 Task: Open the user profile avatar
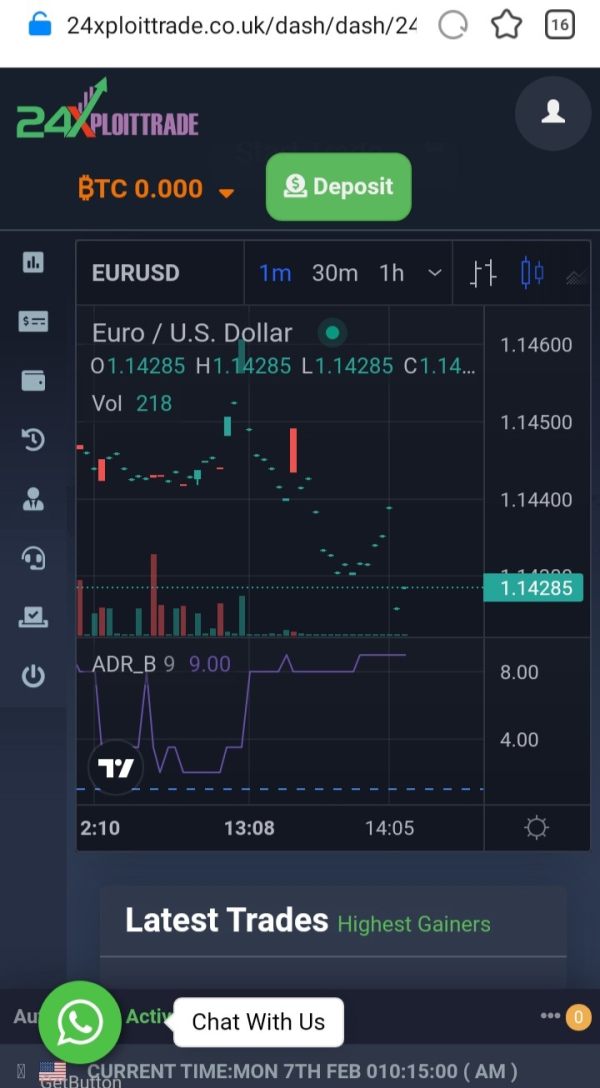[x=553, y=112]
